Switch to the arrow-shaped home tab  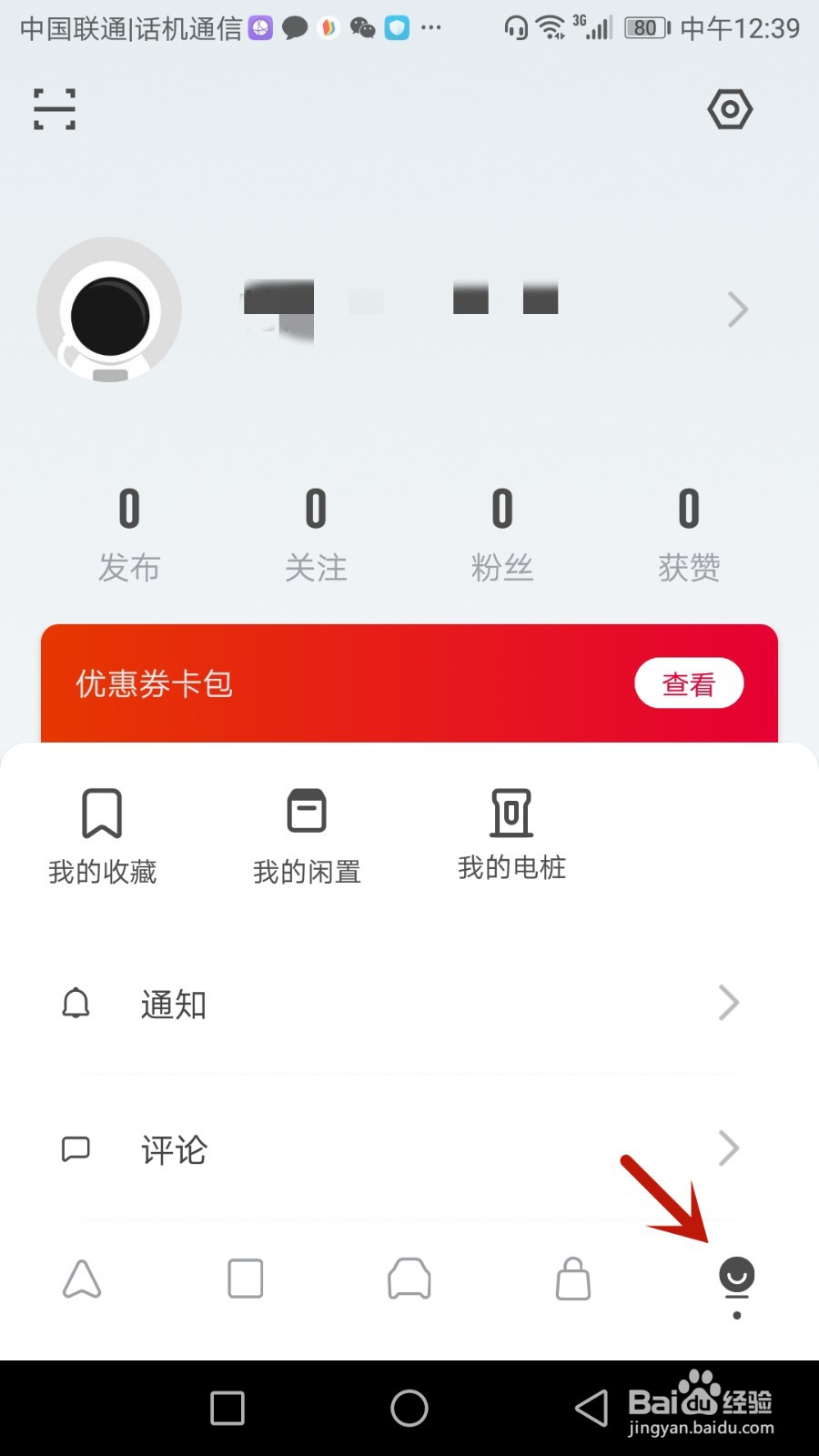(x=82, y=1279)
